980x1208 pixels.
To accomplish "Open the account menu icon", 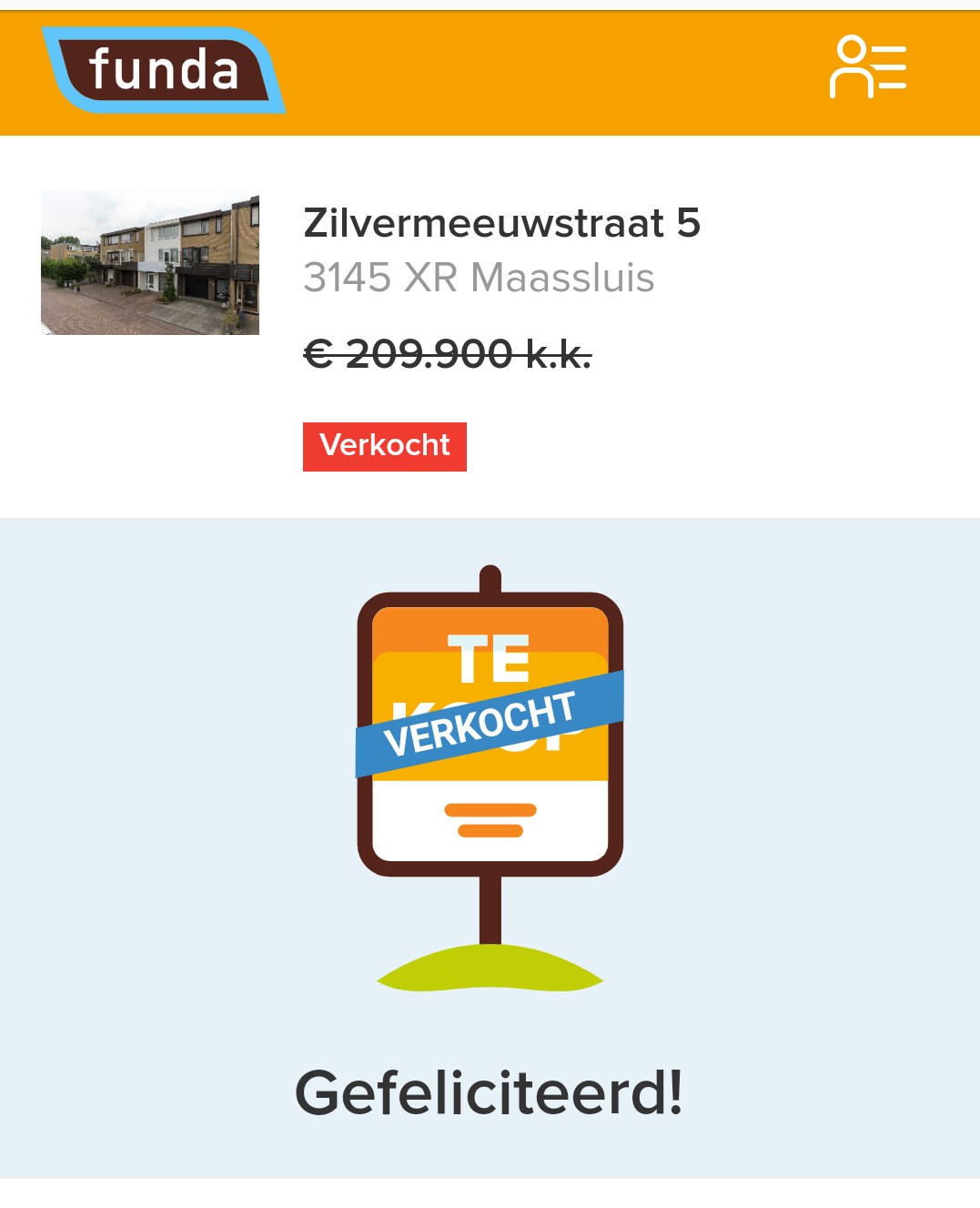I will pos(867,68).
